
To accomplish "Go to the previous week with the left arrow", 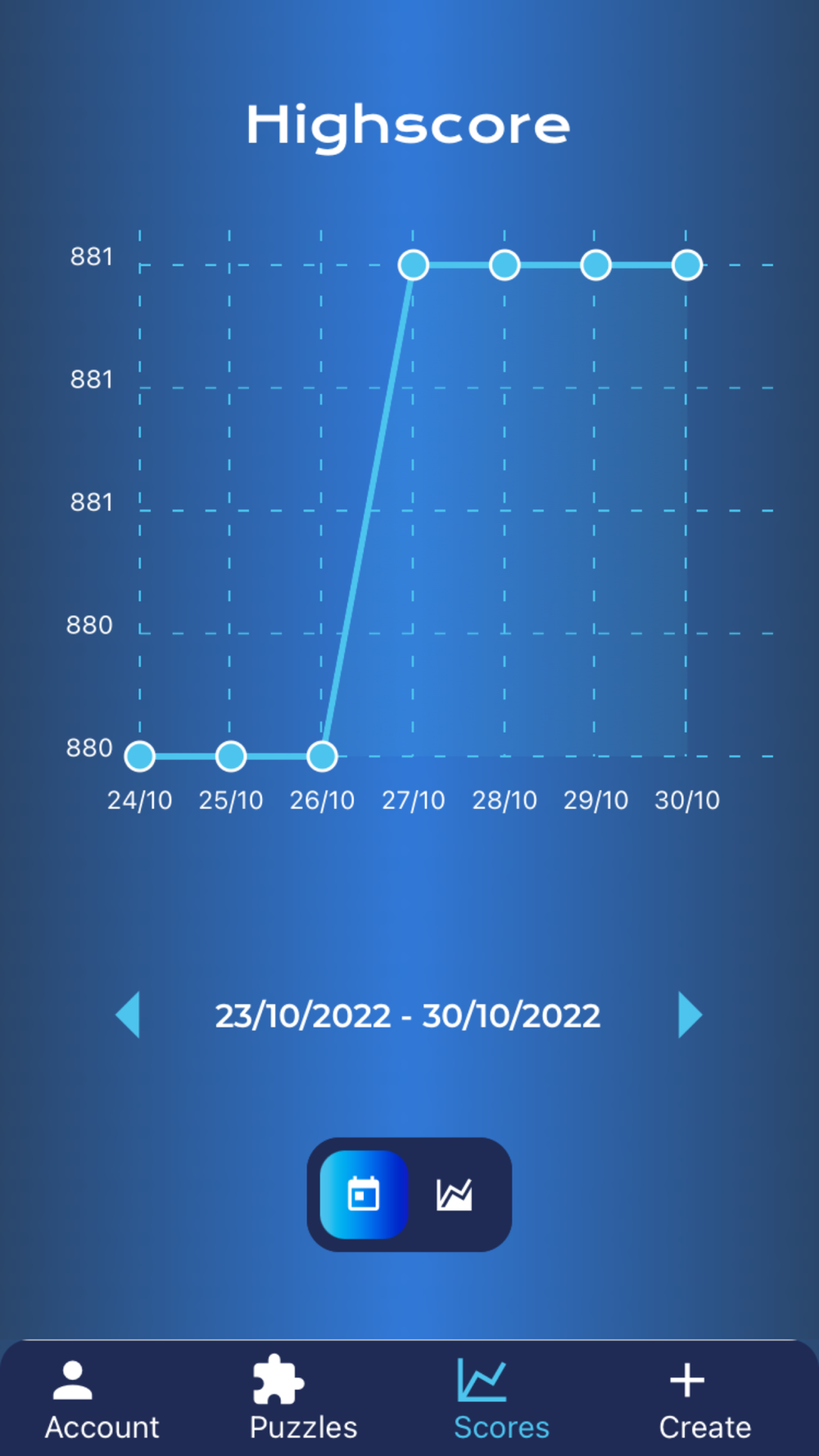I will pos(128,1015).
